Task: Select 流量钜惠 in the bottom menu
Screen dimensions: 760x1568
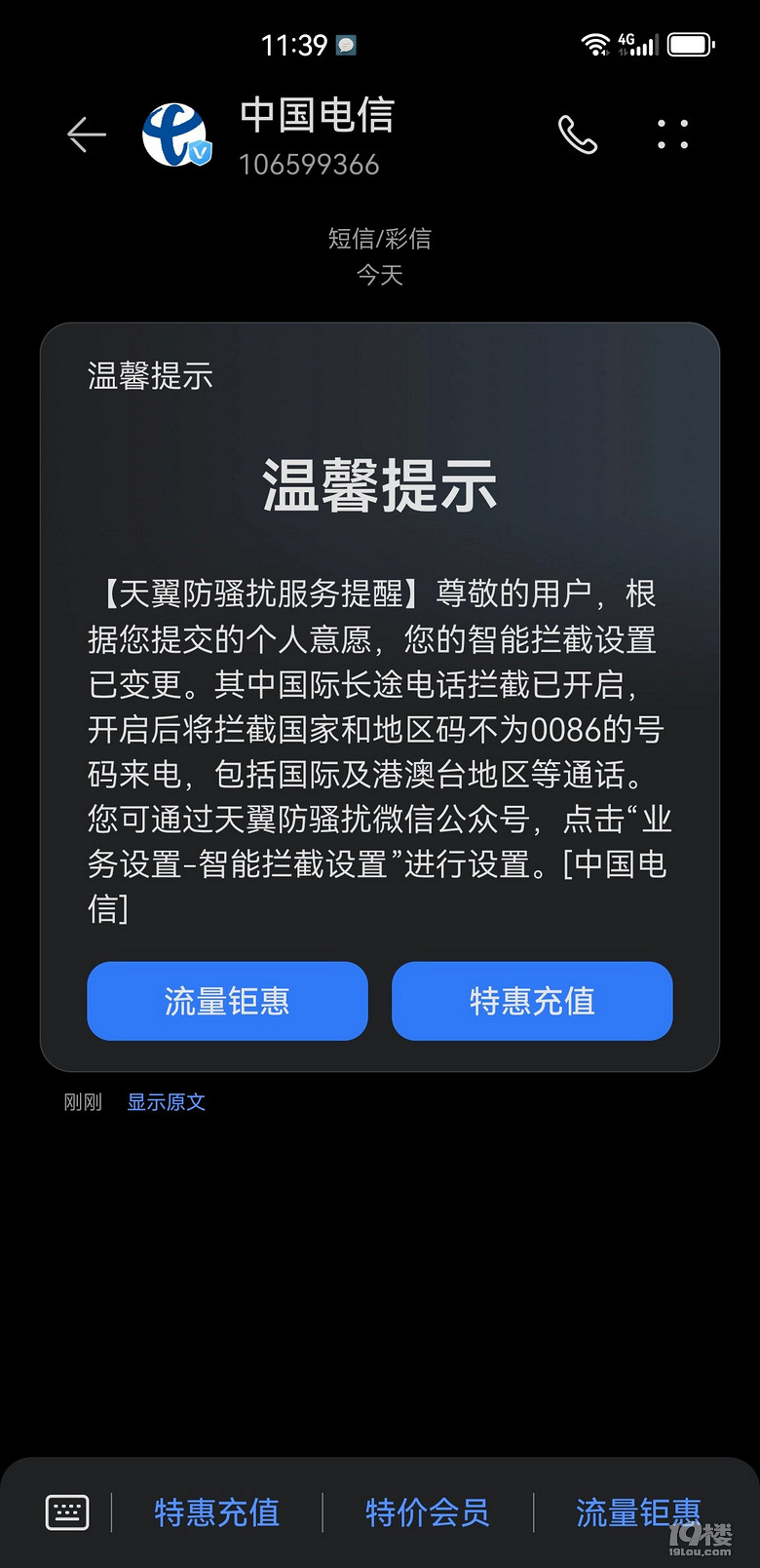Action: click(637, 1512)
